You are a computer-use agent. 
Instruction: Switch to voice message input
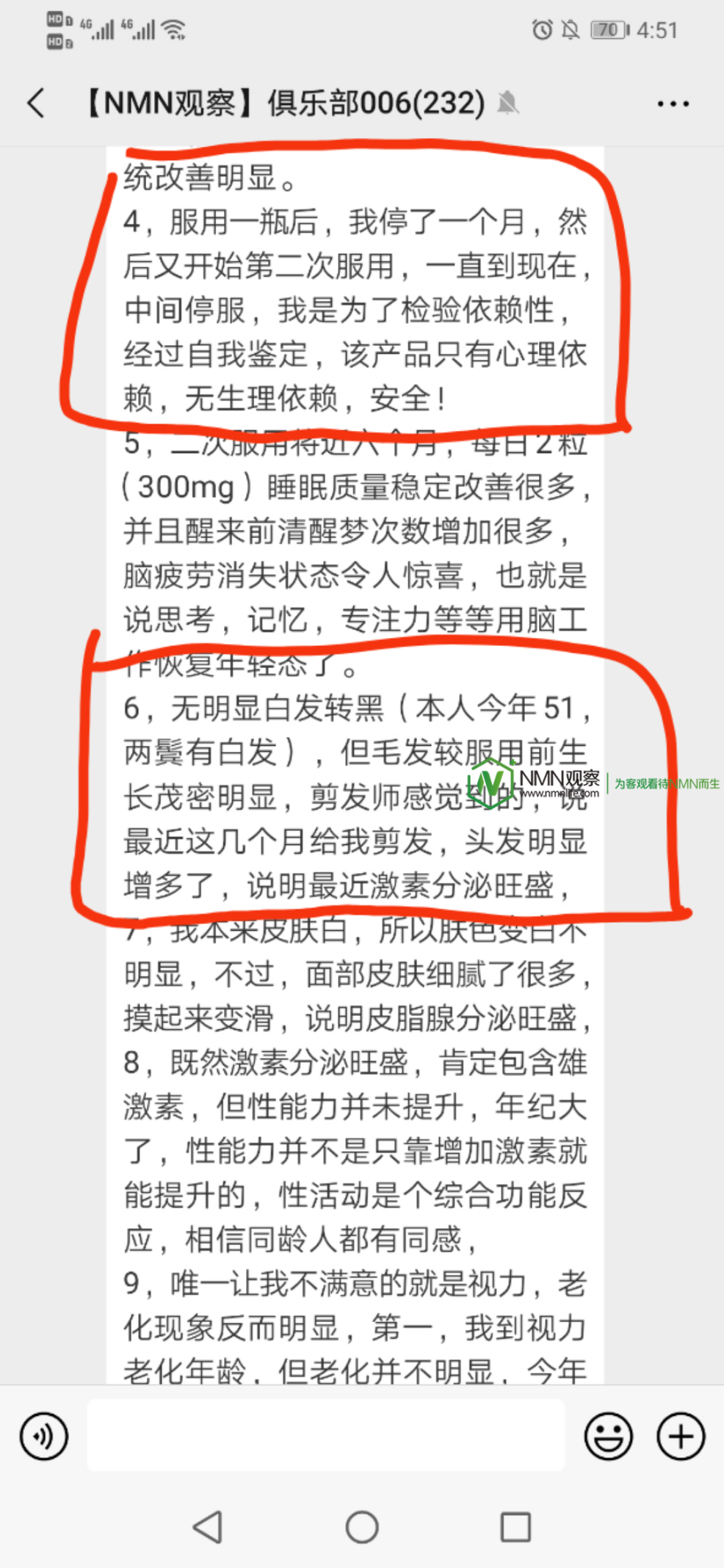point(44,1436)
